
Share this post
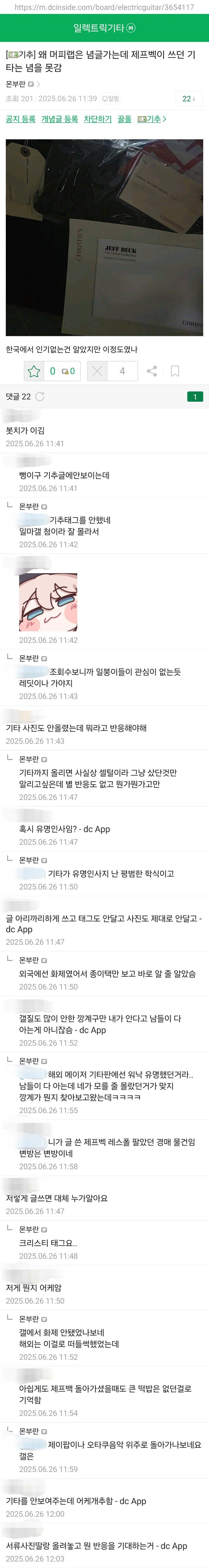coord(152,371)
